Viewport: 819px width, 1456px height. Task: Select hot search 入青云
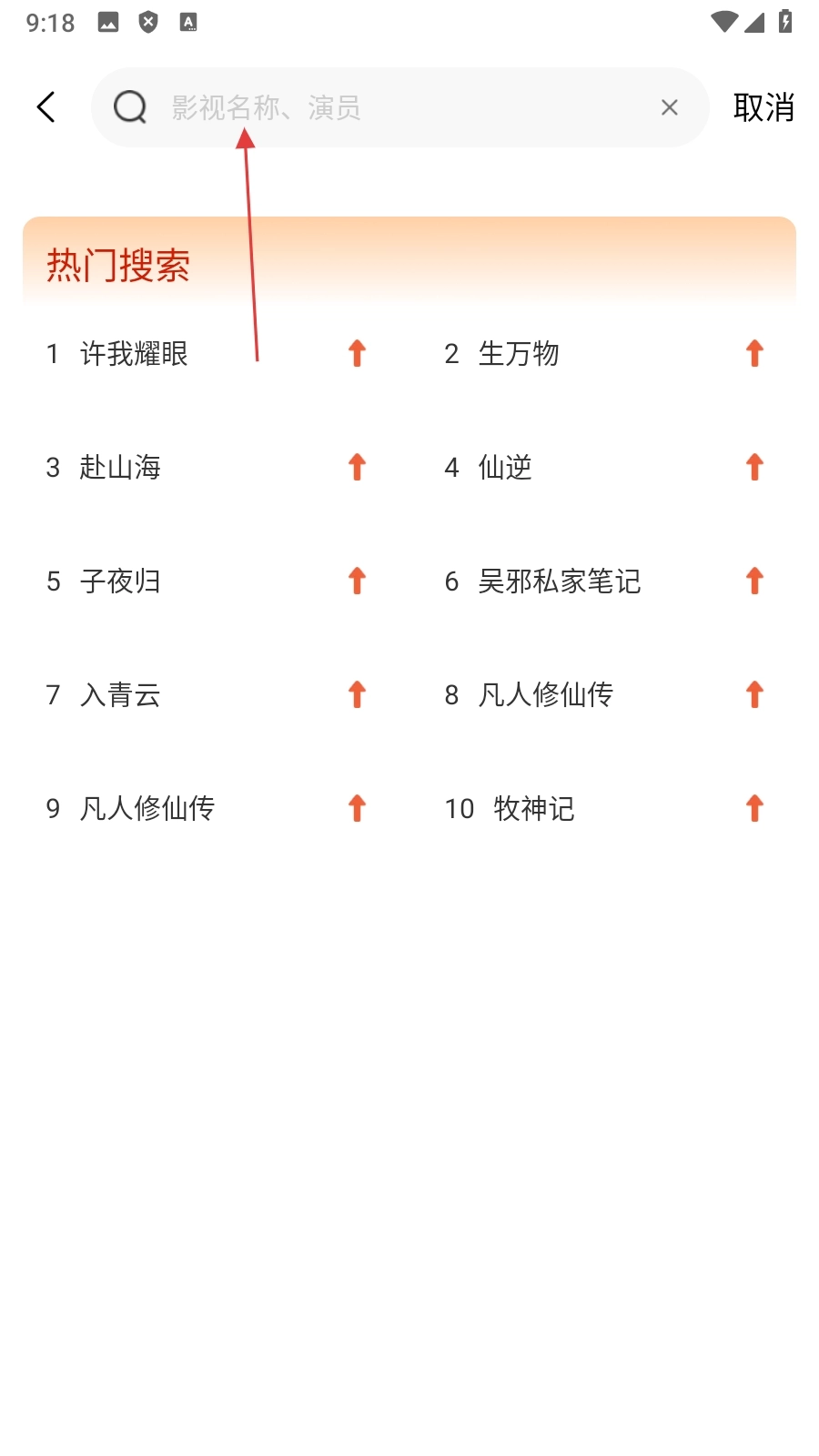pos(120,695)
